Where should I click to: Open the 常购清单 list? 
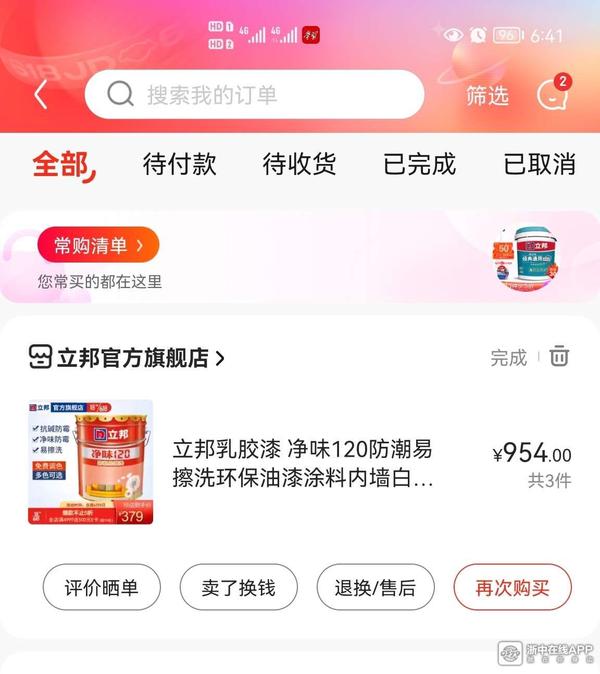pos(98,245)
